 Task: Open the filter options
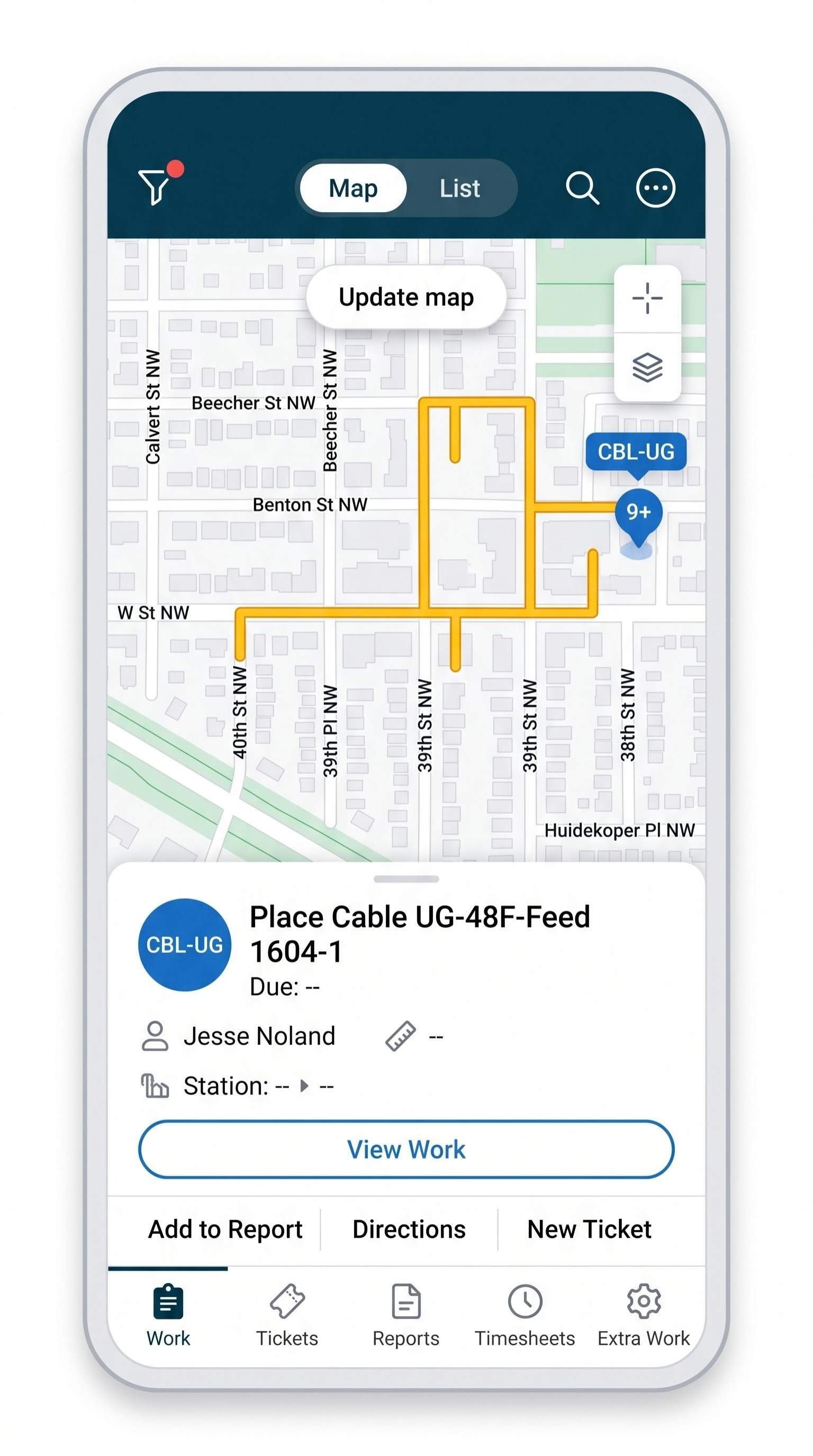pos(156,186)
